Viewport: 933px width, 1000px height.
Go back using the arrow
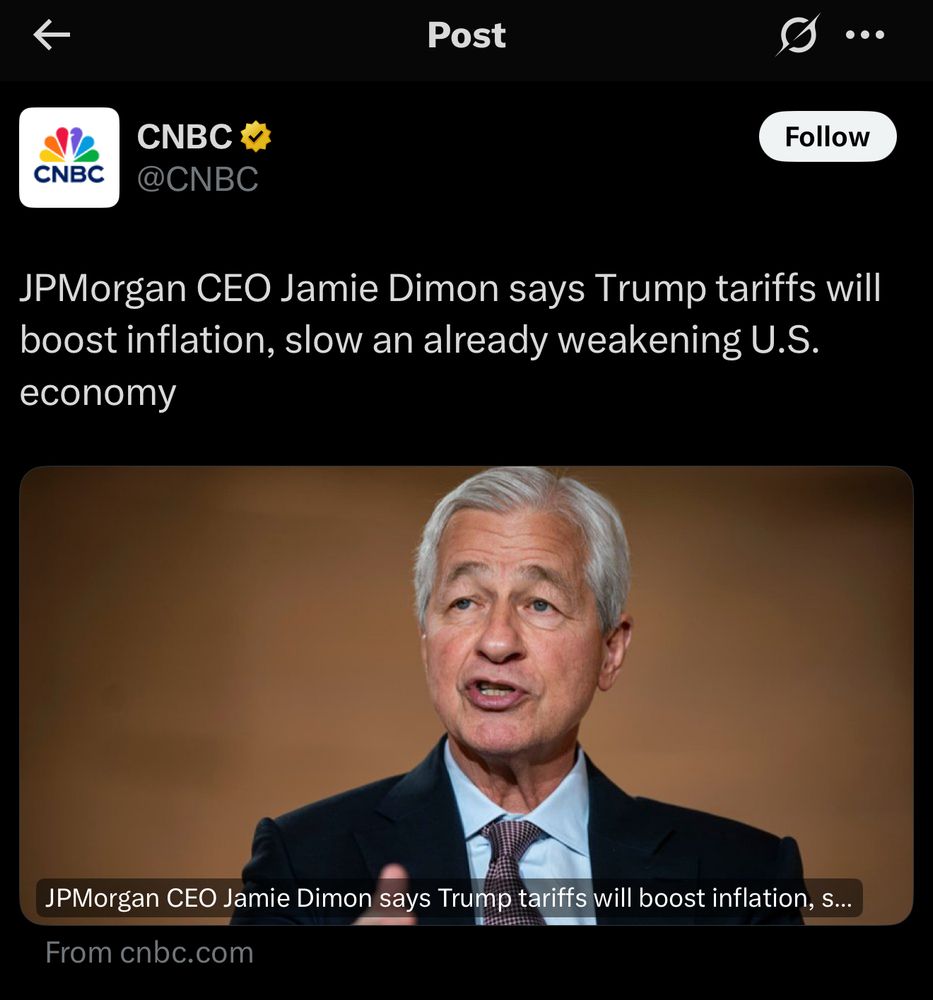(52, 36)
